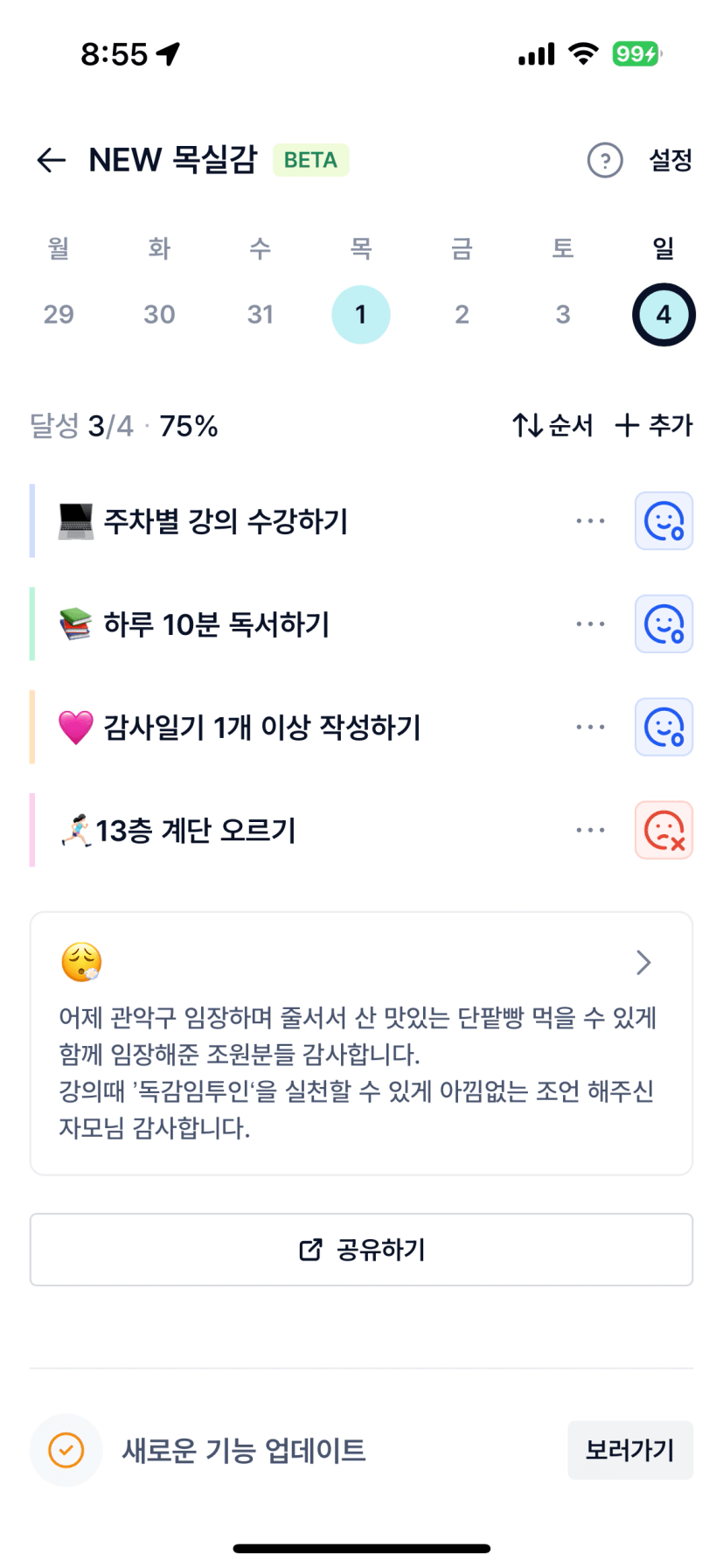Select Friday the 2nd
Screen dimensions: 723x1568
click(x=462, y=314)
